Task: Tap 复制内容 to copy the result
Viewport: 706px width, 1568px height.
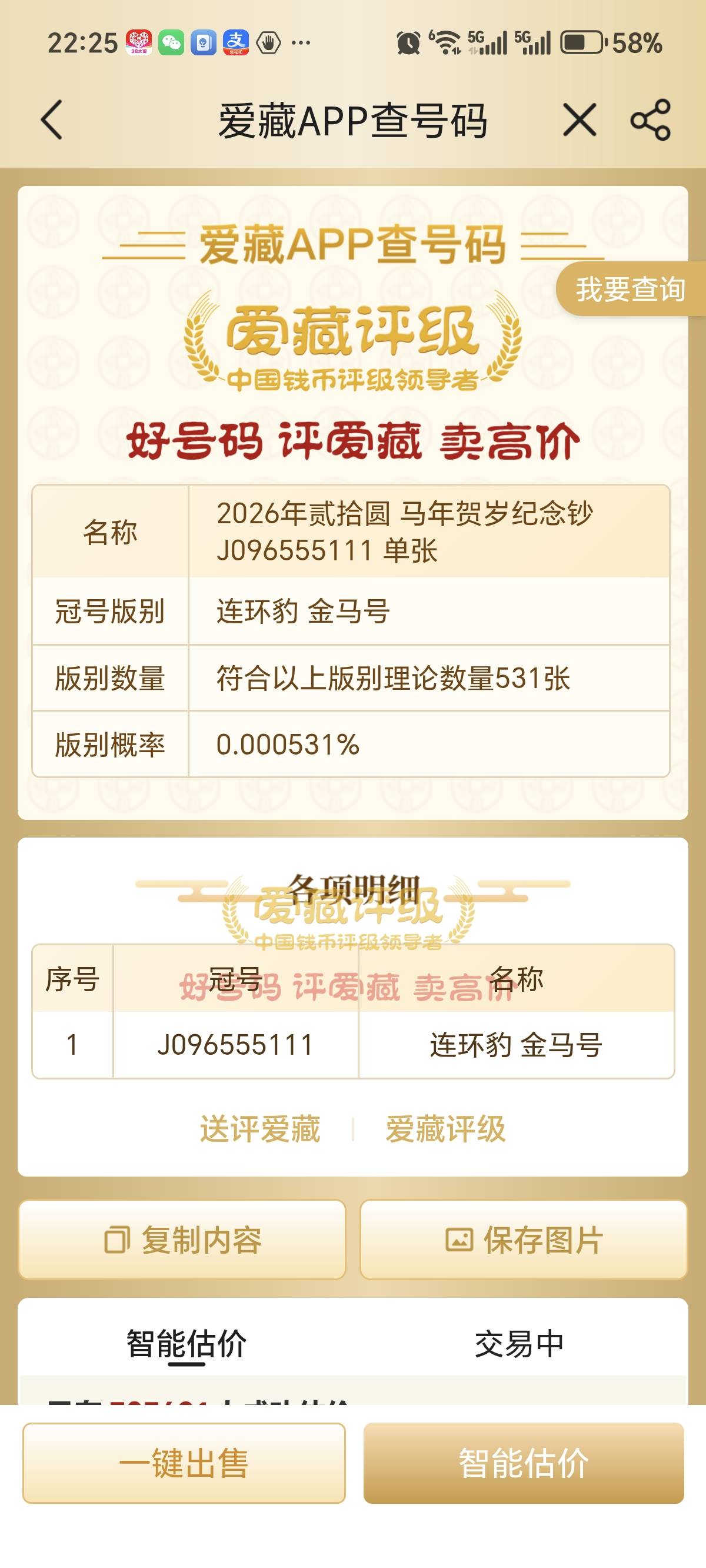Action: 182,1240
